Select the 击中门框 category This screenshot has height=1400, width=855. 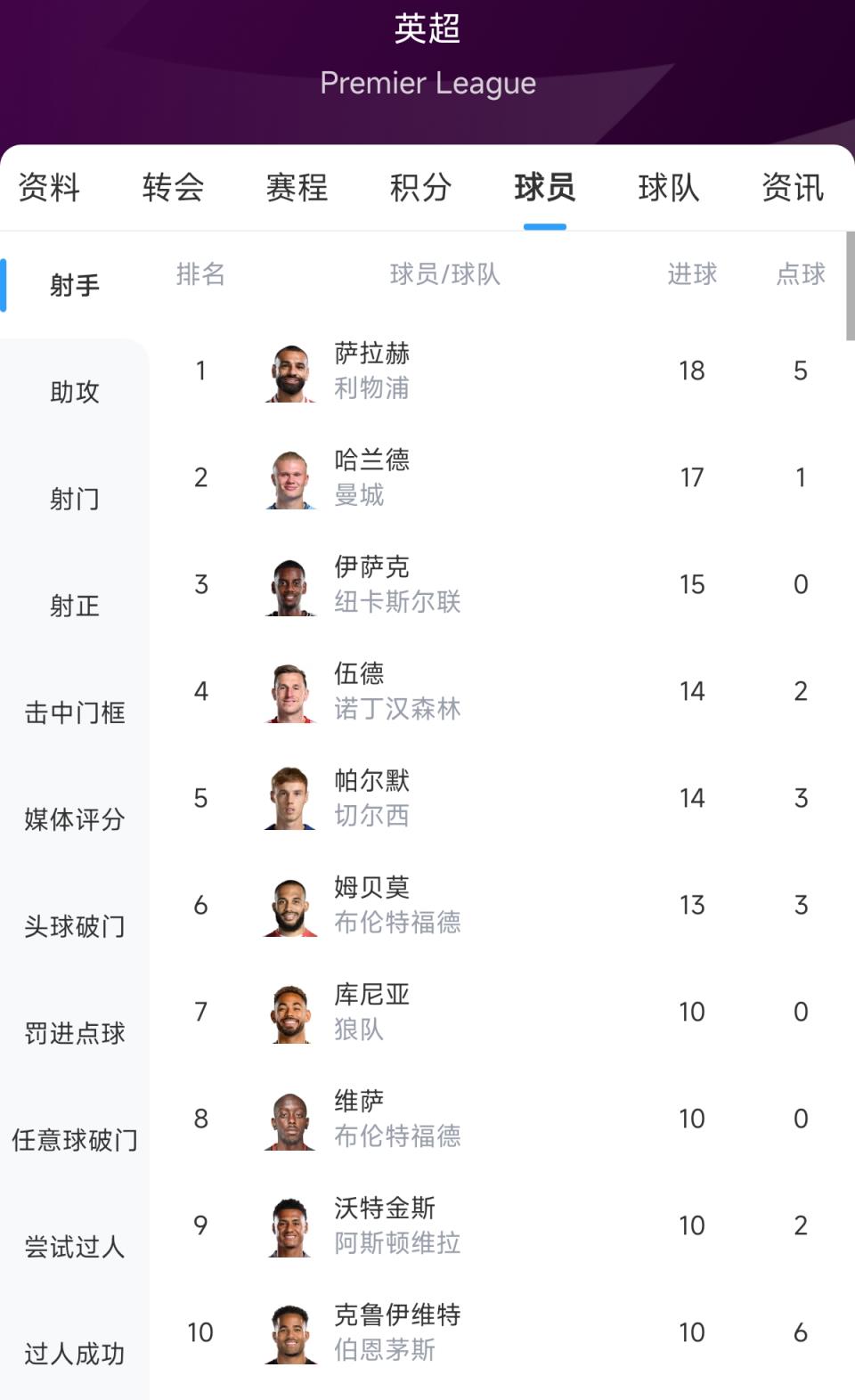[x=75, y=712]
